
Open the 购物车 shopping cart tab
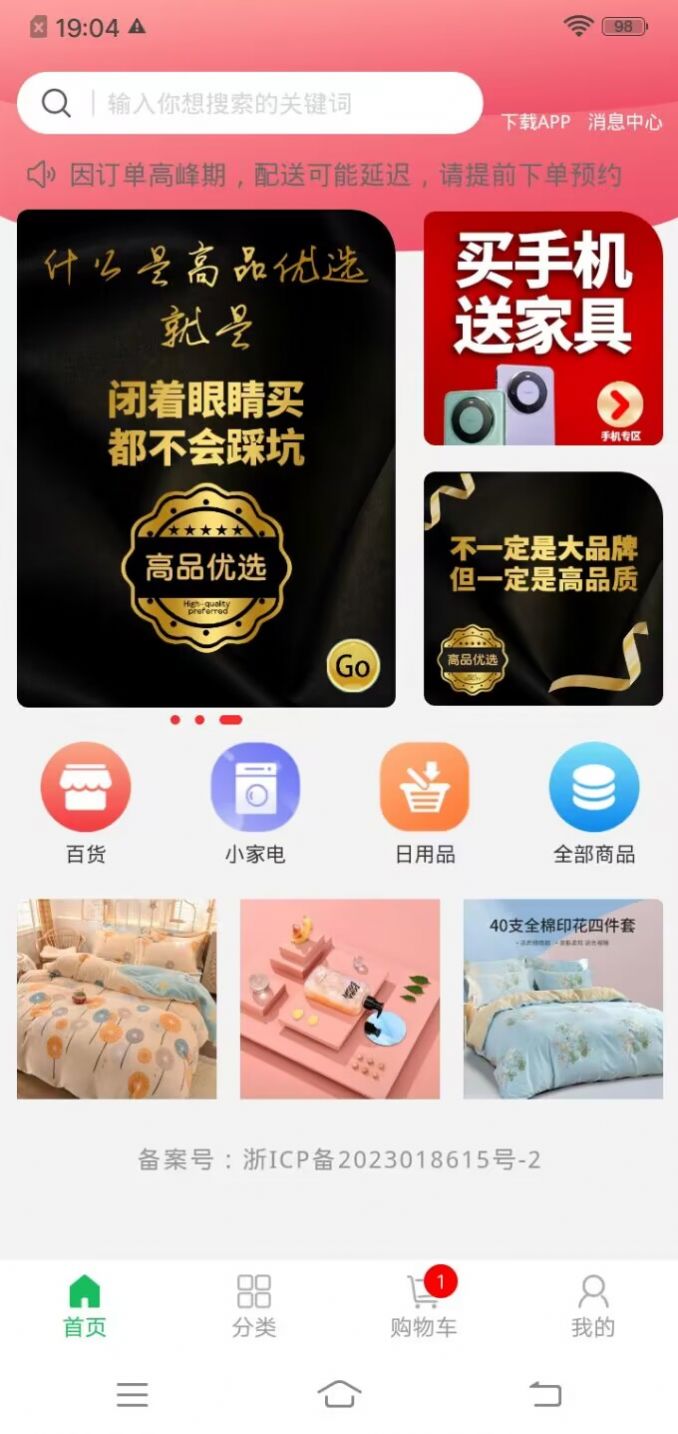click(423, 1306)
